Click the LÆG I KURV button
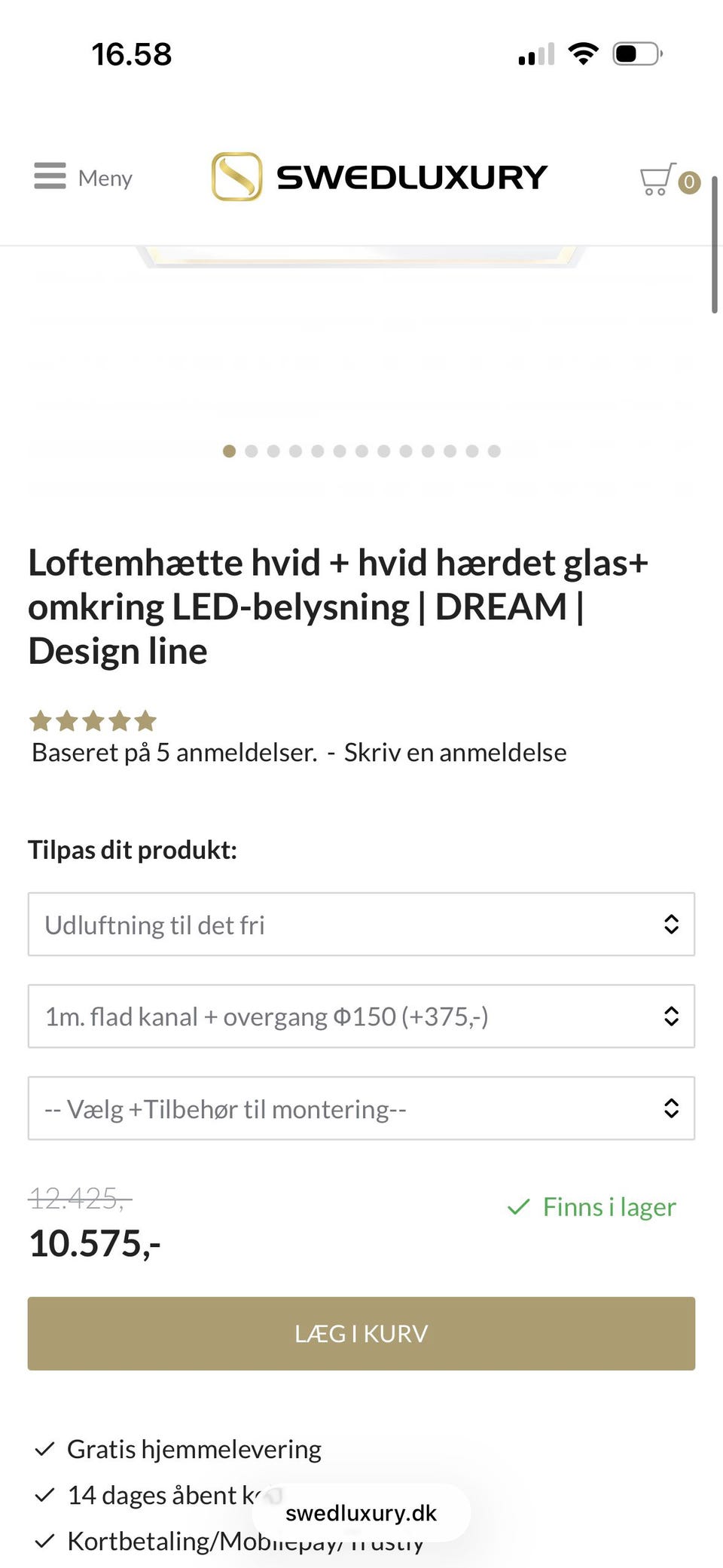723x1568 pixels. [x=361, y=1333]
